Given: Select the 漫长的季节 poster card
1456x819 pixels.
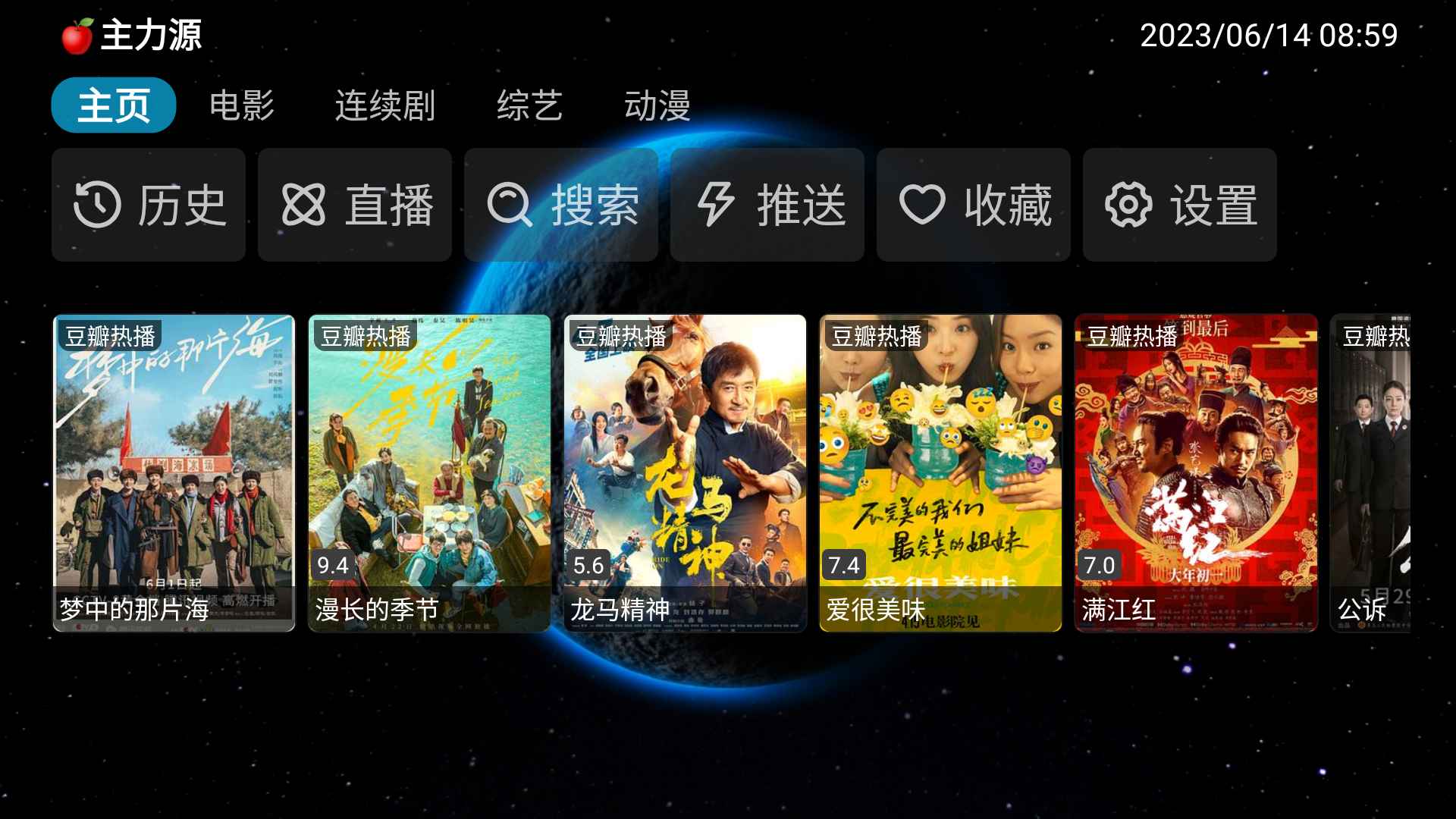Looking at the screenshot, I should pos(429,472).
